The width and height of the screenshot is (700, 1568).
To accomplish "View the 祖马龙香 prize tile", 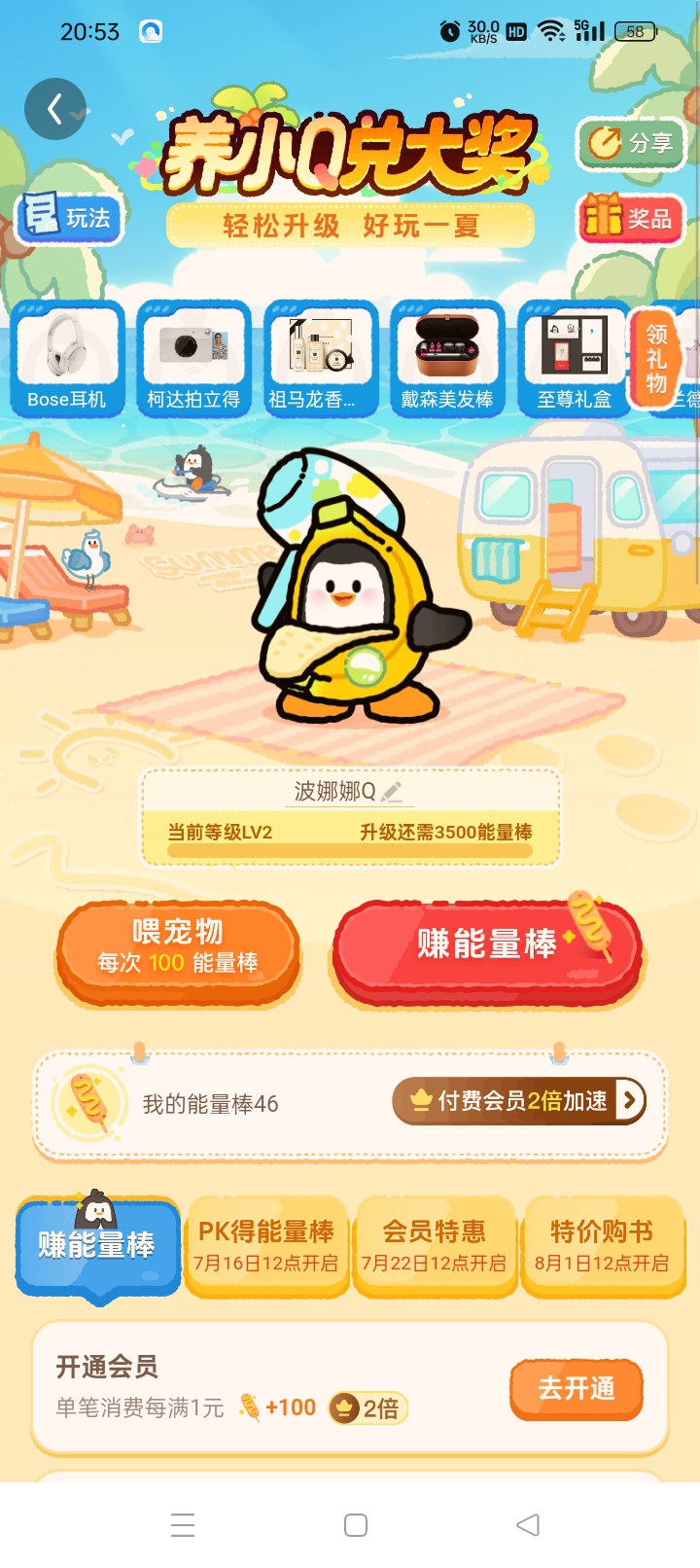I will 321,359.
